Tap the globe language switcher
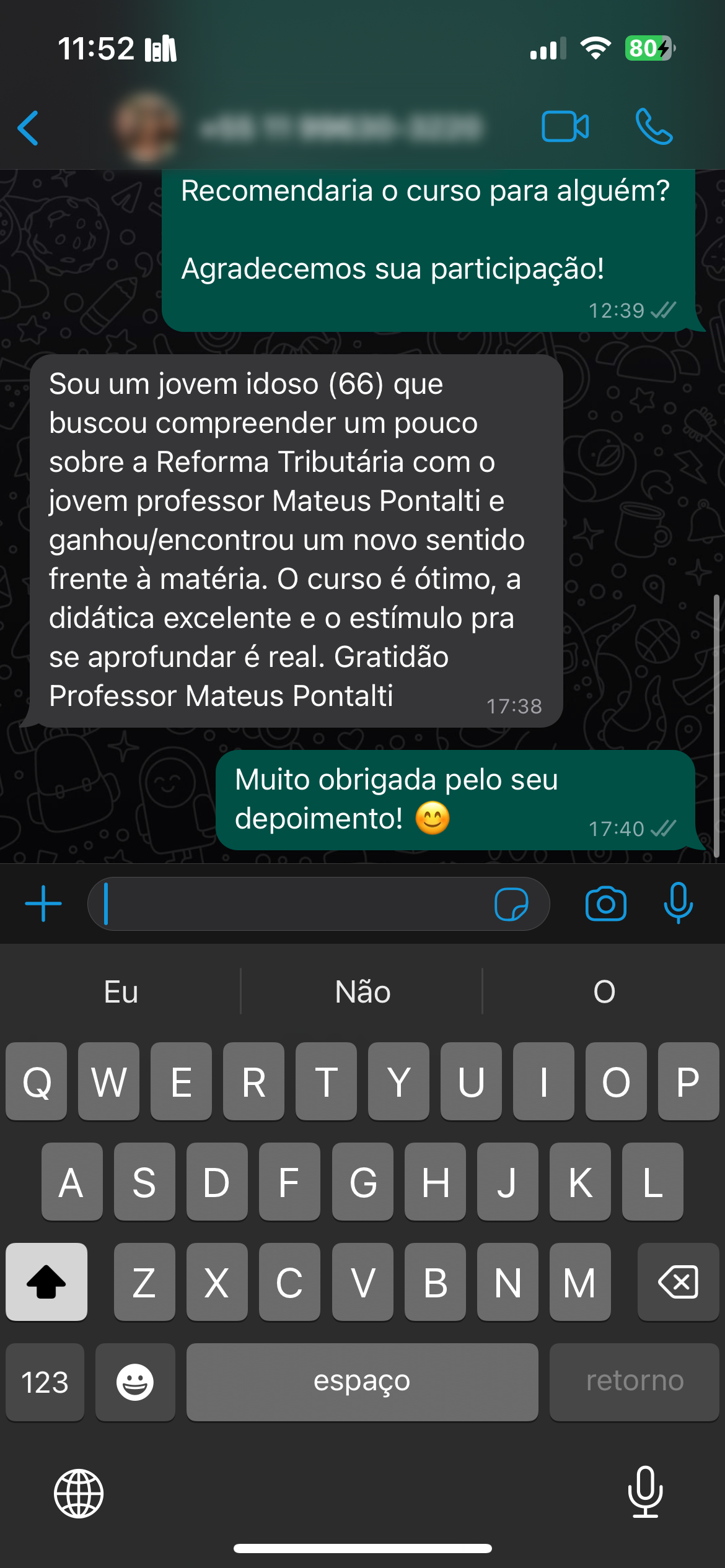This screenshot has height=1568, width=725. pos(79,1493)
